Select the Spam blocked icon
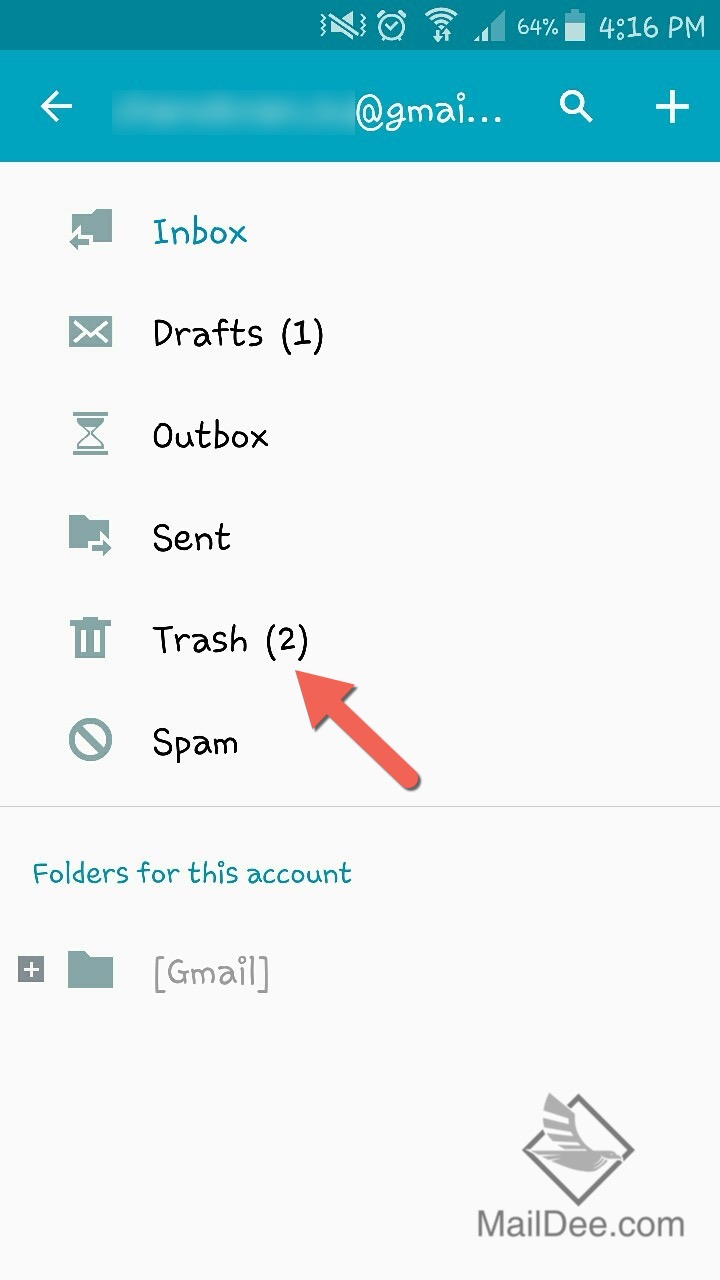 (89, 740)
